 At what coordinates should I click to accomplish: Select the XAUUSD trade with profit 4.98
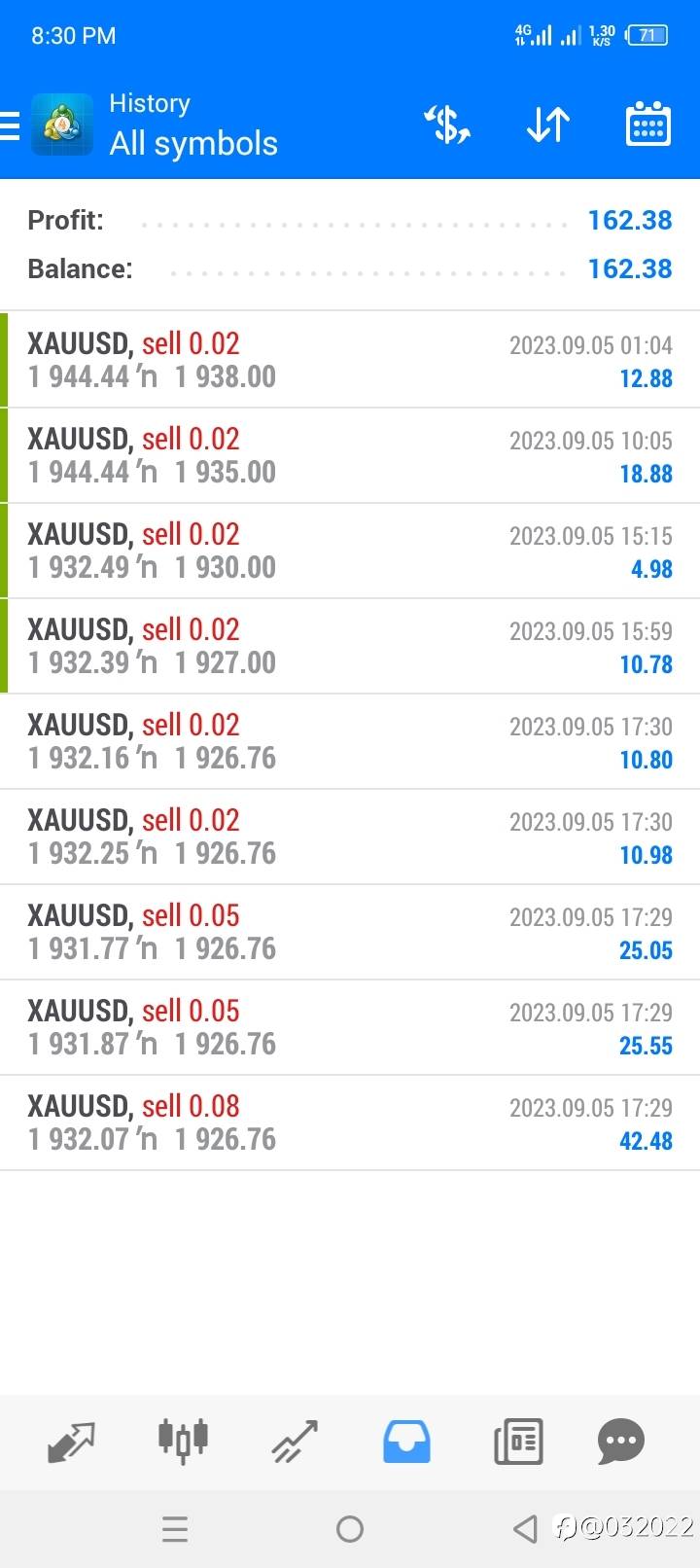pyautogui.click(x=350, y=551)
